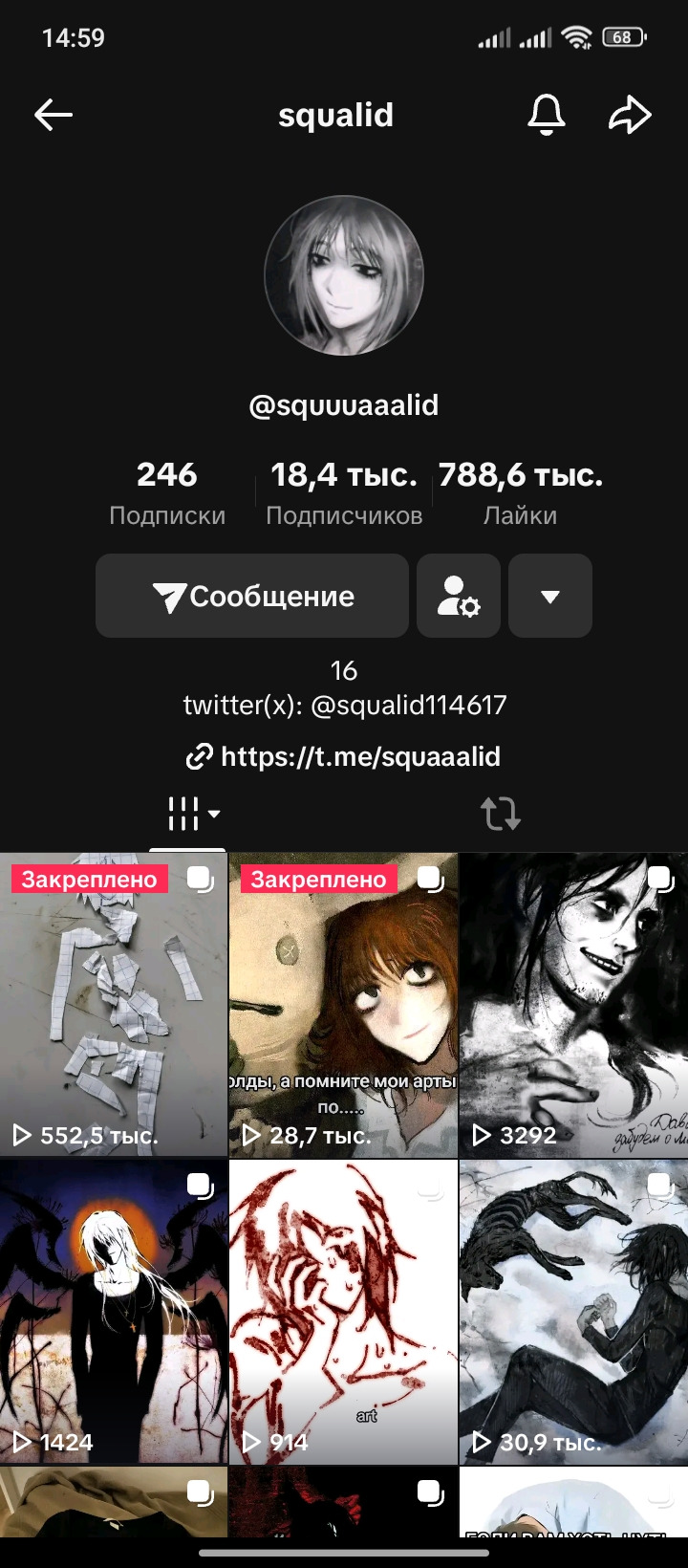Switch to the reposts tab
This screenshot has height=1568, width=688.
[500, 815]
